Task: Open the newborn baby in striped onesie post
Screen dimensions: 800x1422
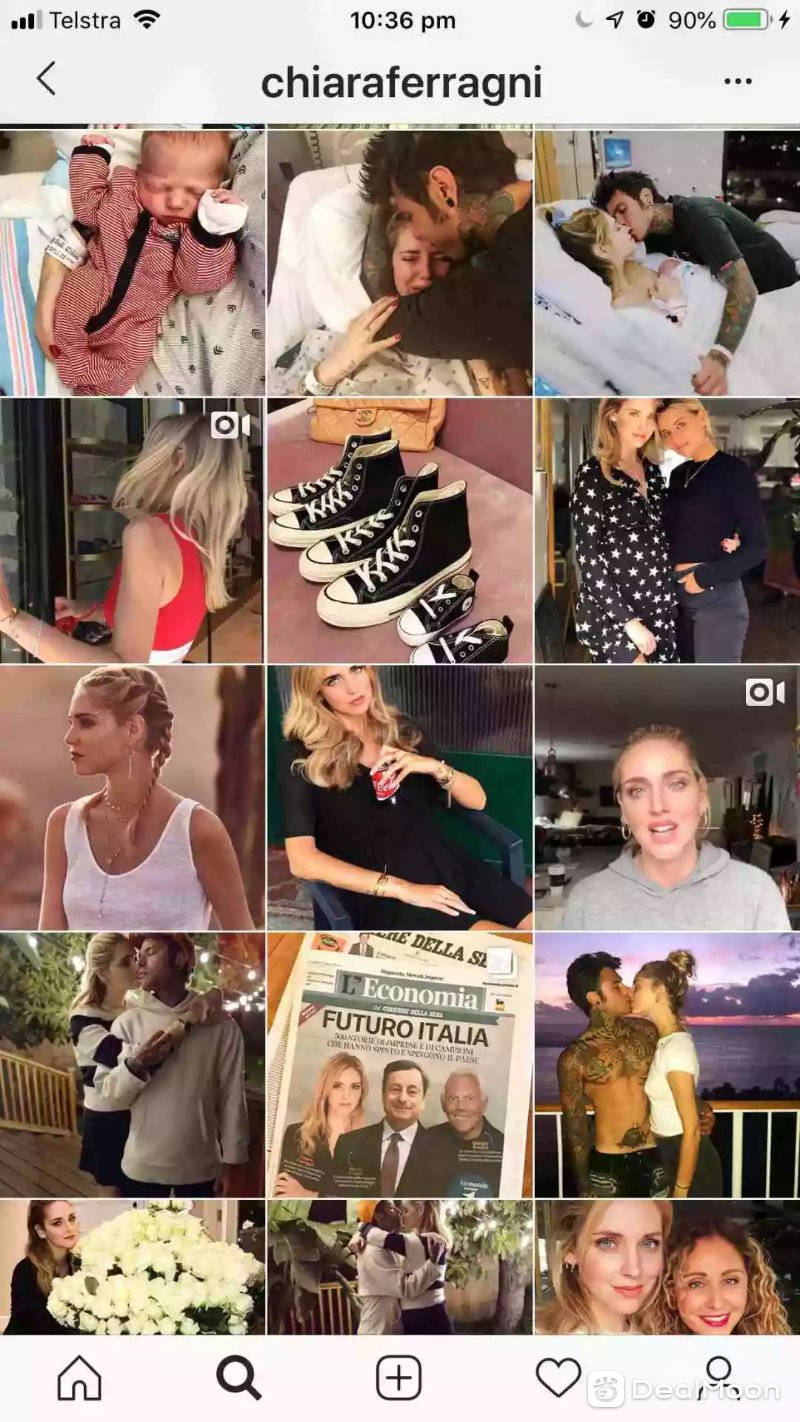Action: click(132, 262)
